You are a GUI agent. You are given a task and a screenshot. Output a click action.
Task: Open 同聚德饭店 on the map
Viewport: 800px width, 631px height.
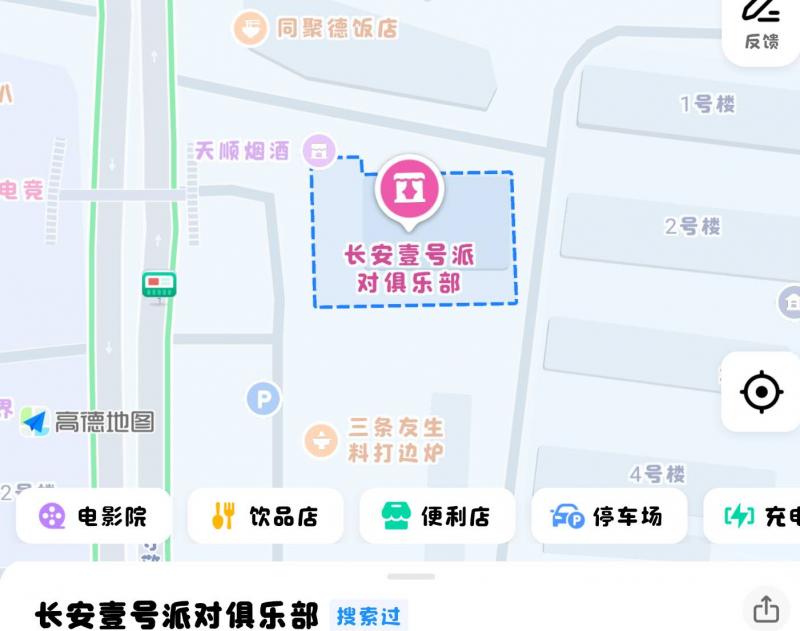(x=250, y=28)
